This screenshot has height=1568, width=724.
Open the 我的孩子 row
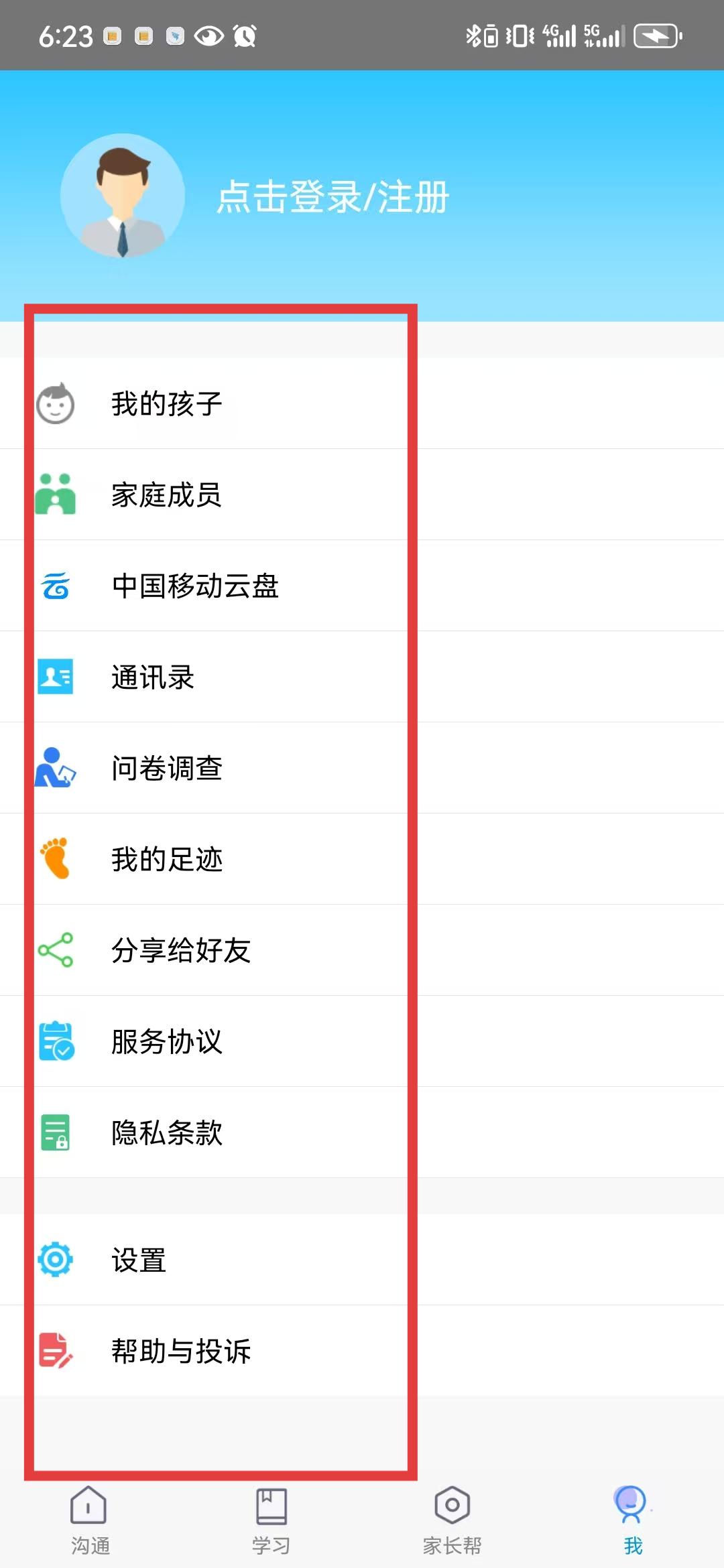[x=362, y=403]
